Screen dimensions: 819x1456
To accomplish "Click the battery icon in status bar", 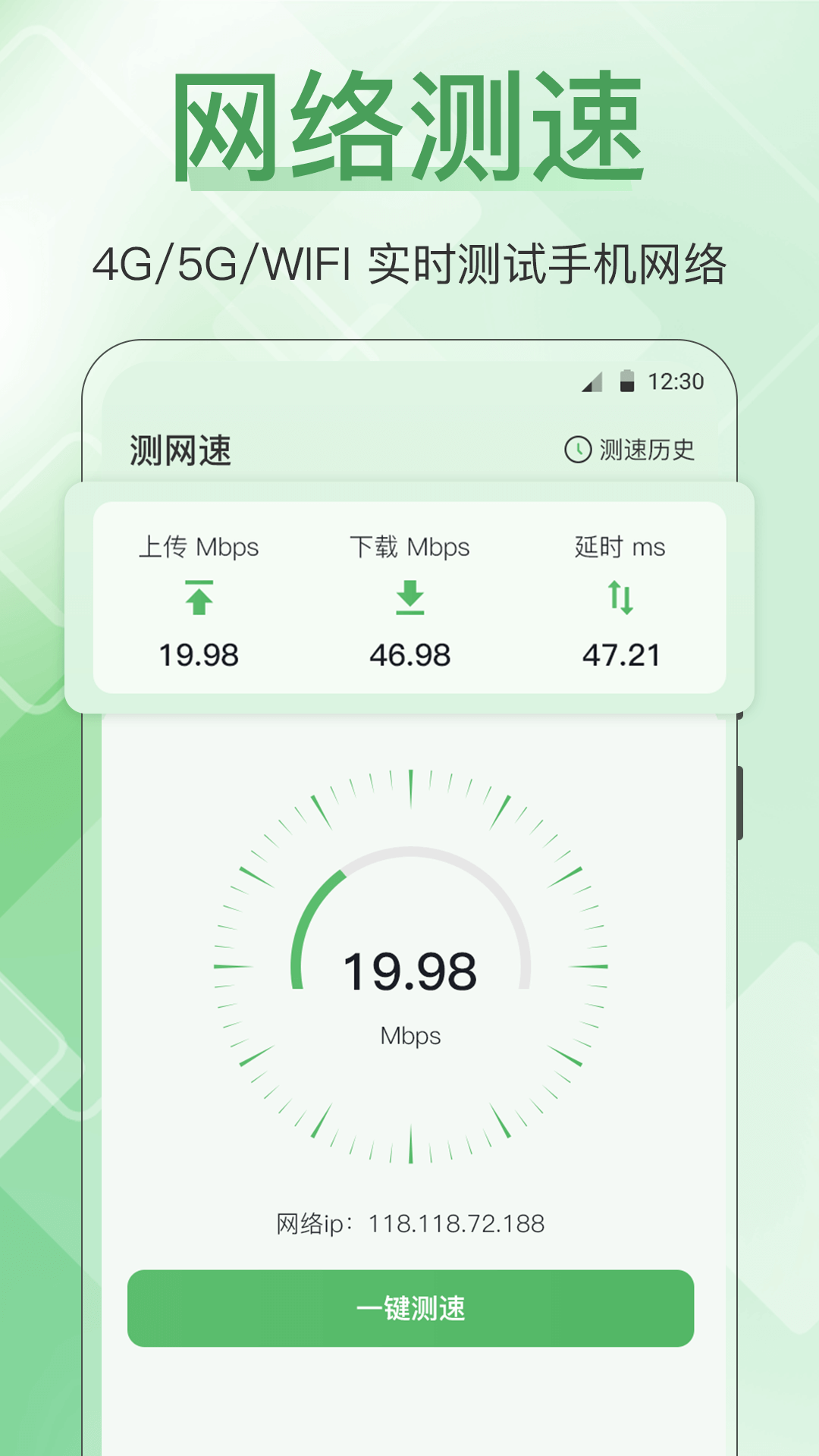I will [627, 382].
